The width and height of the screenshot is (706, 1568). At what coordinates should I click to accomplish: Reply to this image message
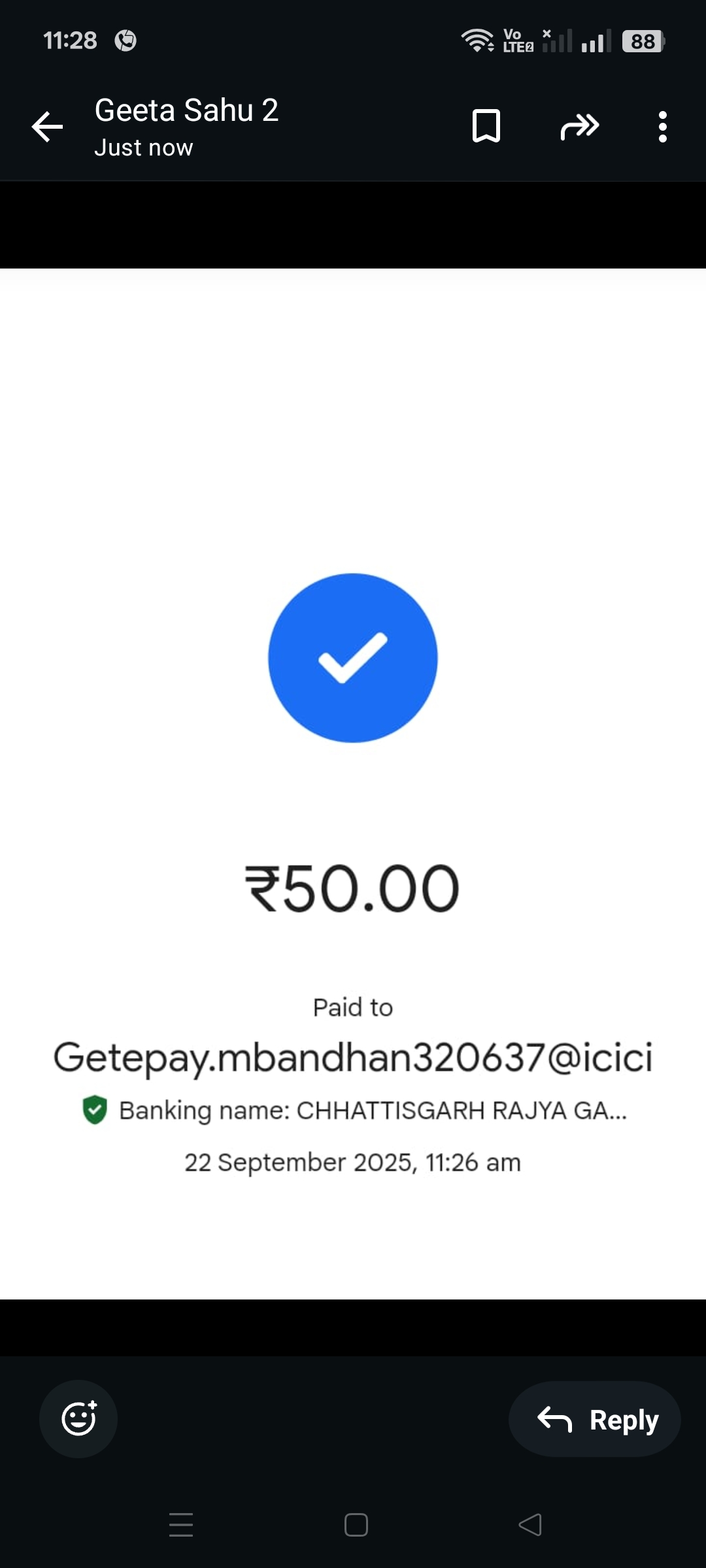click(x=595, y=1419)
